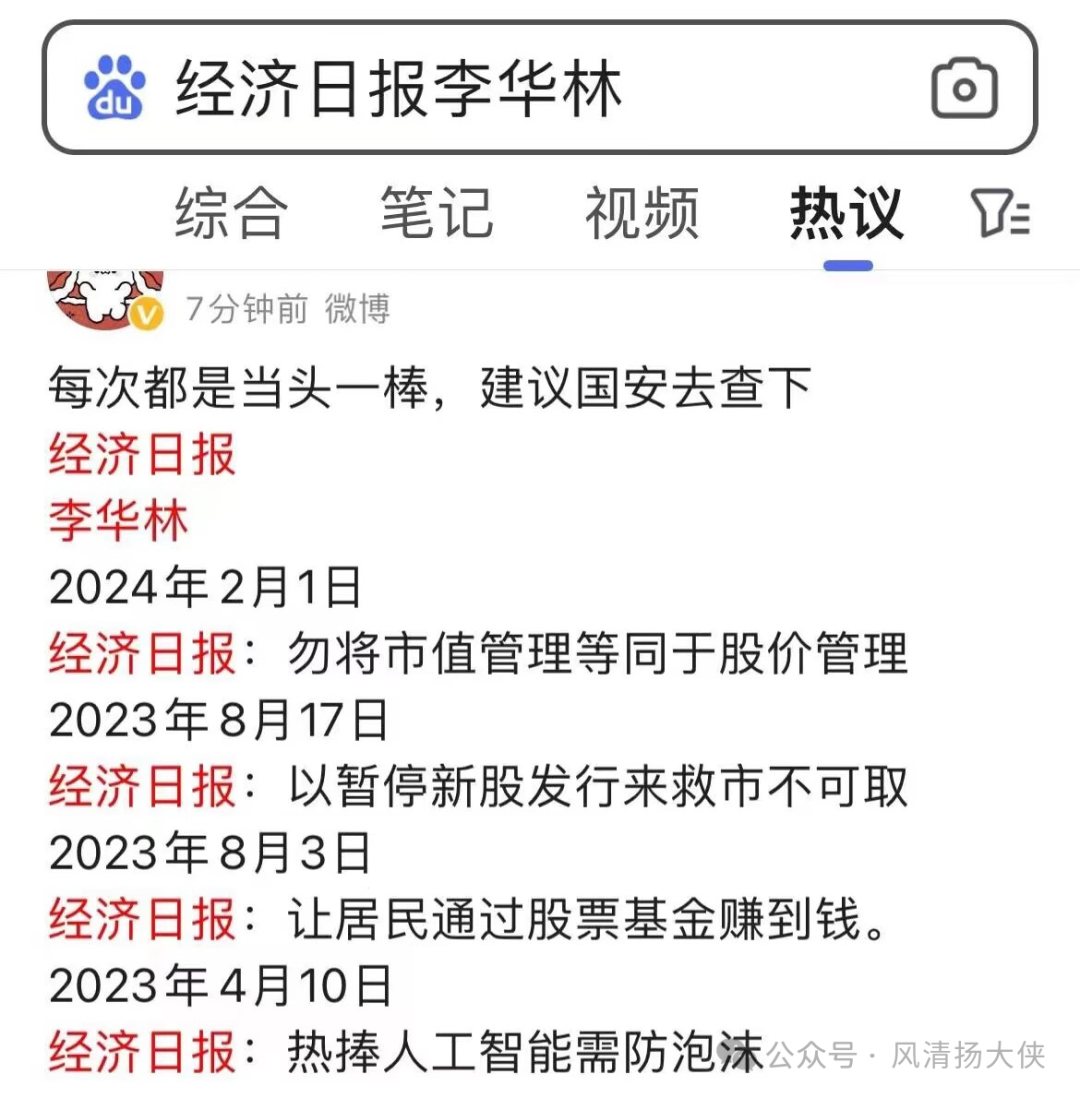Open the filter options icon
Image resolution: width=1080 pixels, height=1098 pixels.
(x=1000, y=213)
